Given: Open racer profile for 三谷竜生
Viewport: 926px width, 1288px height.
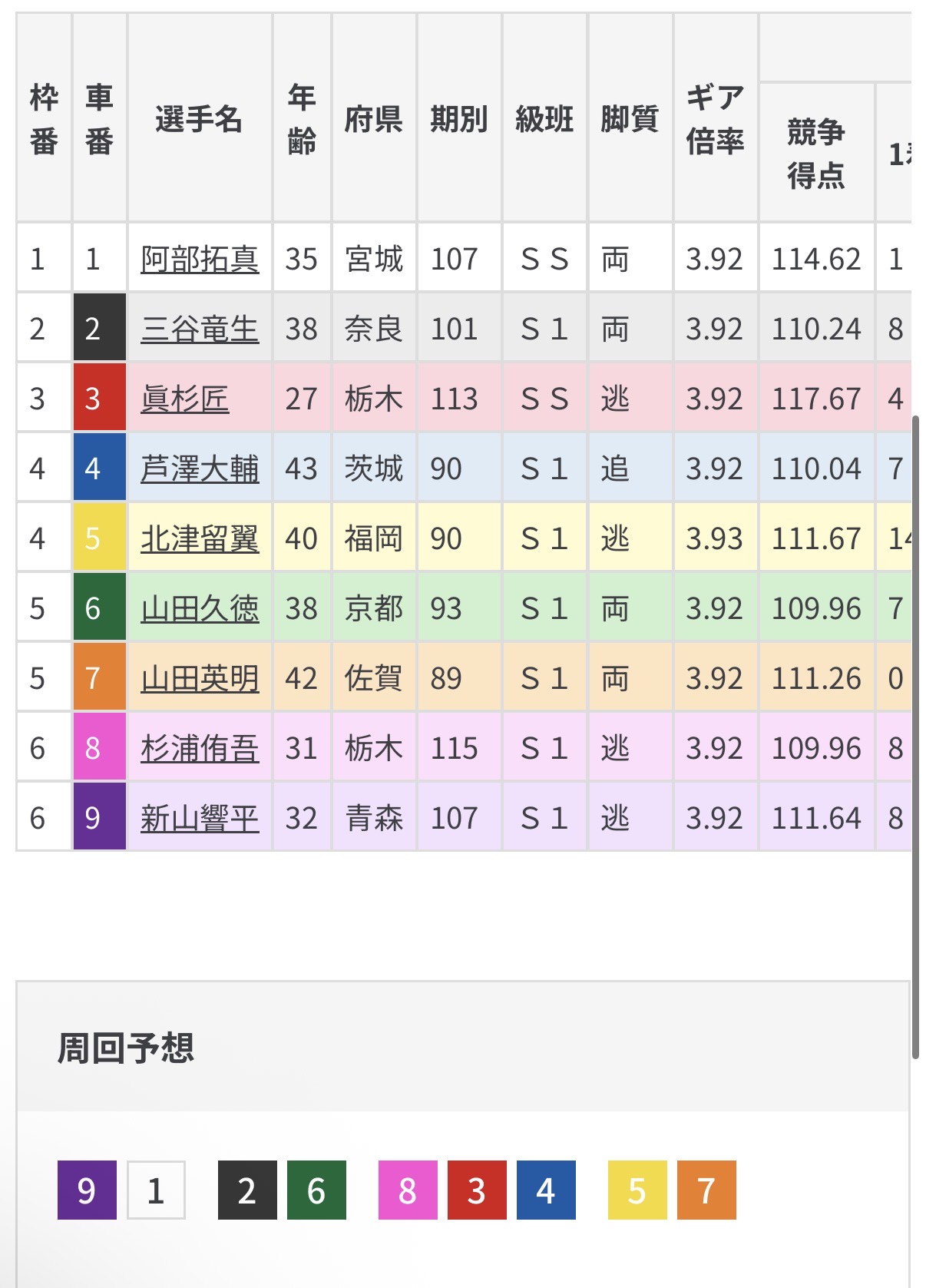Looking at the screenshot, I should pyautogui.click(x=200, y=329).
